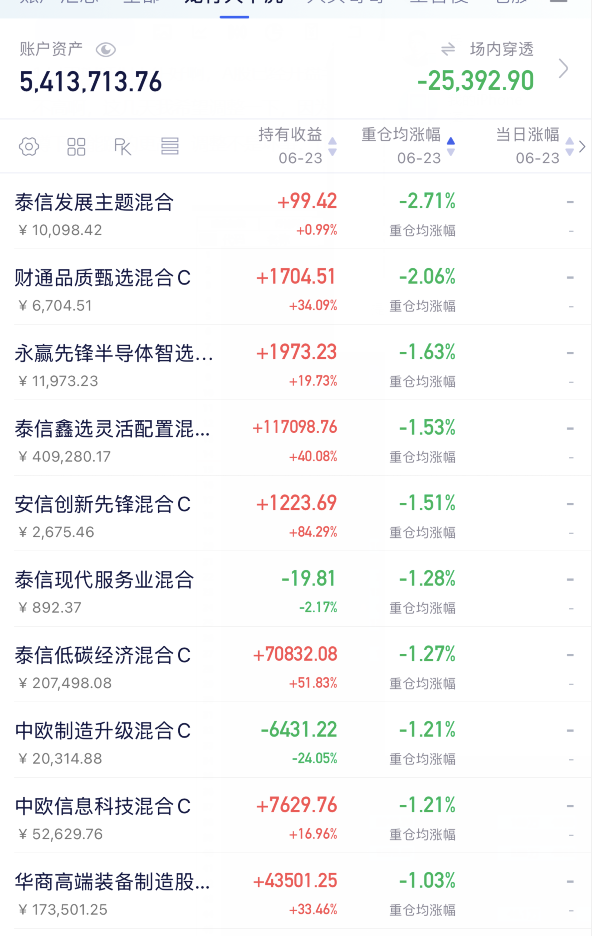Sort by 重仓均涨幅 column
The height and width of the screenshot is (936, 592).
tap(408, 146)
